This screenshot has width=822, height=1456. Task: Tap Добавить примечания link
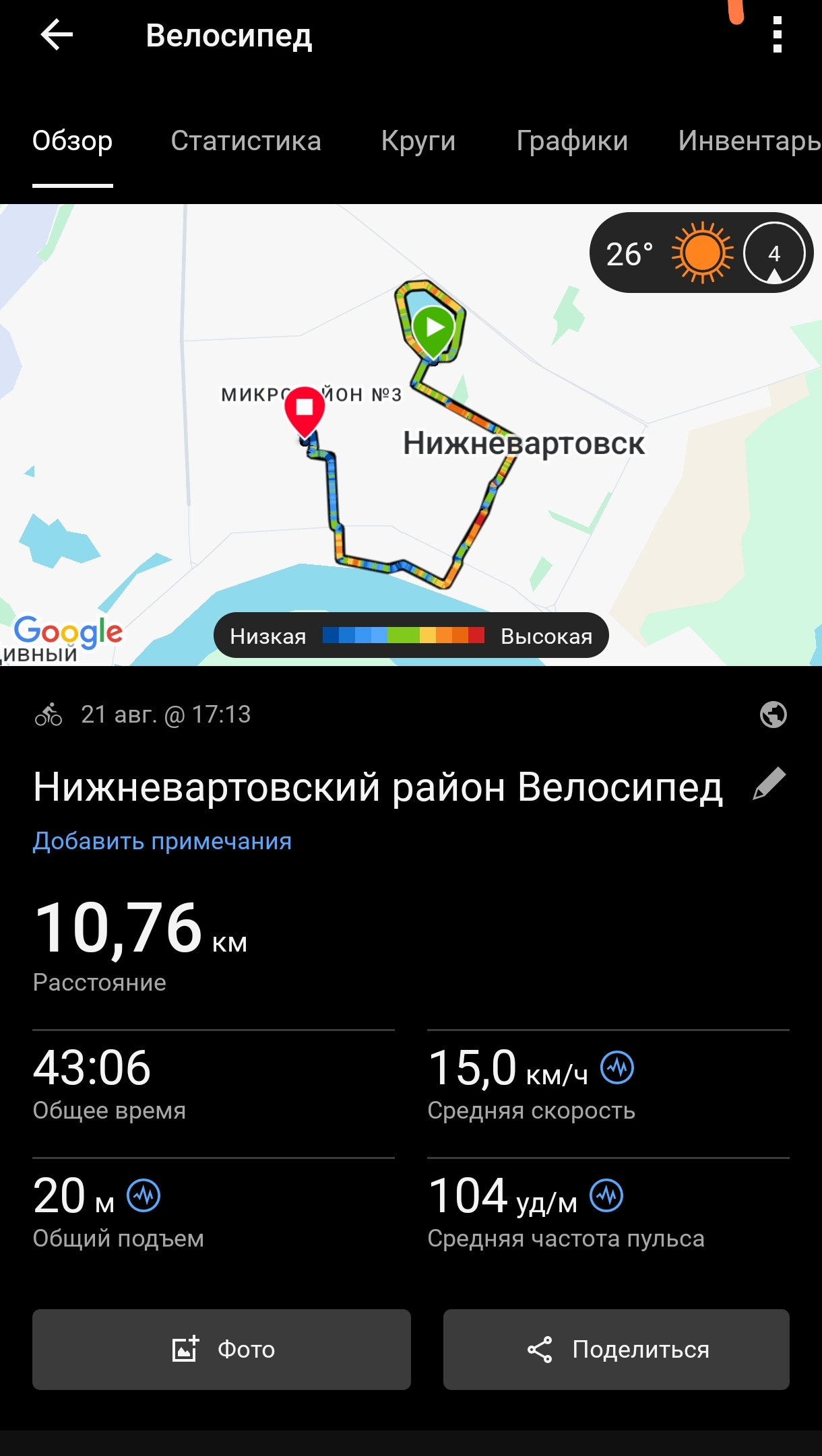[x=162, y=841]
